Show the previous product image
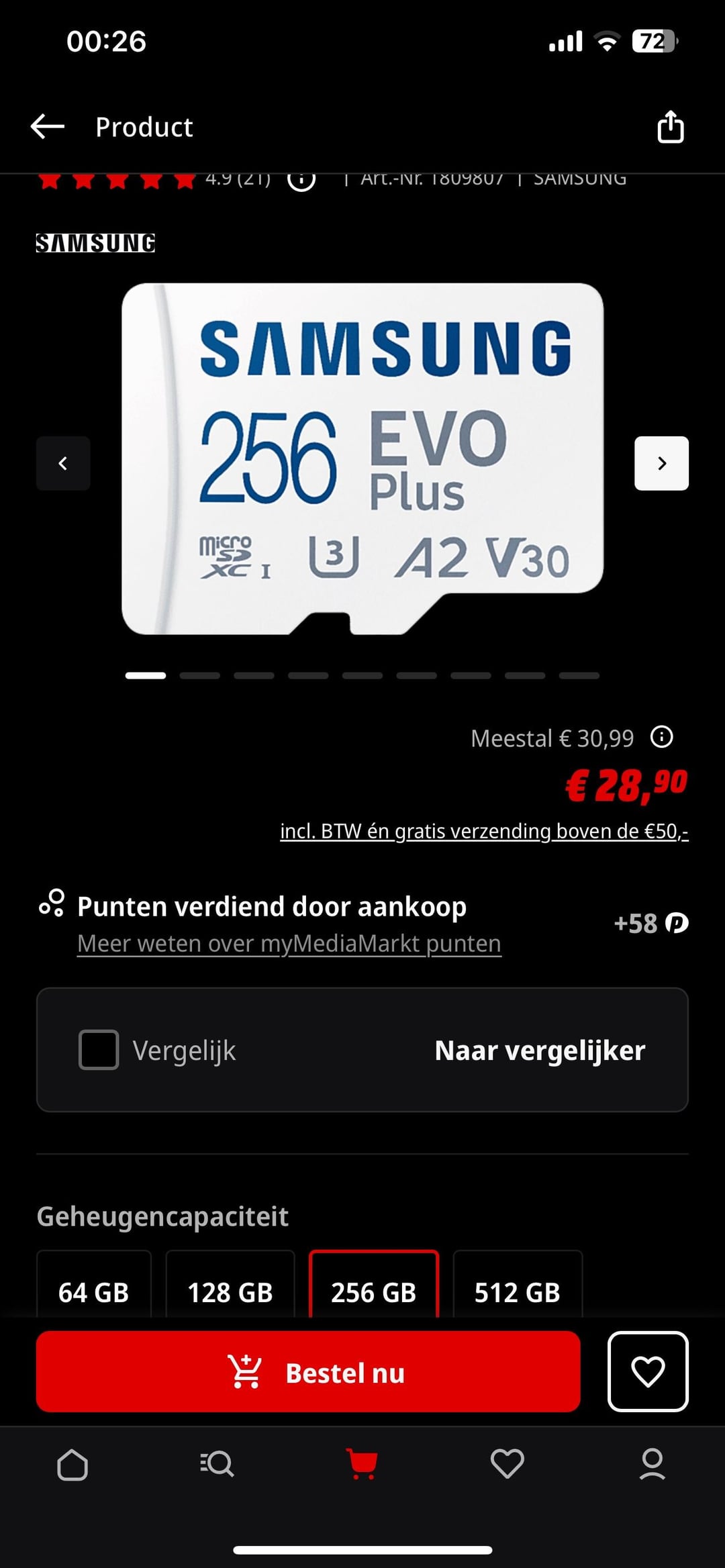 point(63,463)
